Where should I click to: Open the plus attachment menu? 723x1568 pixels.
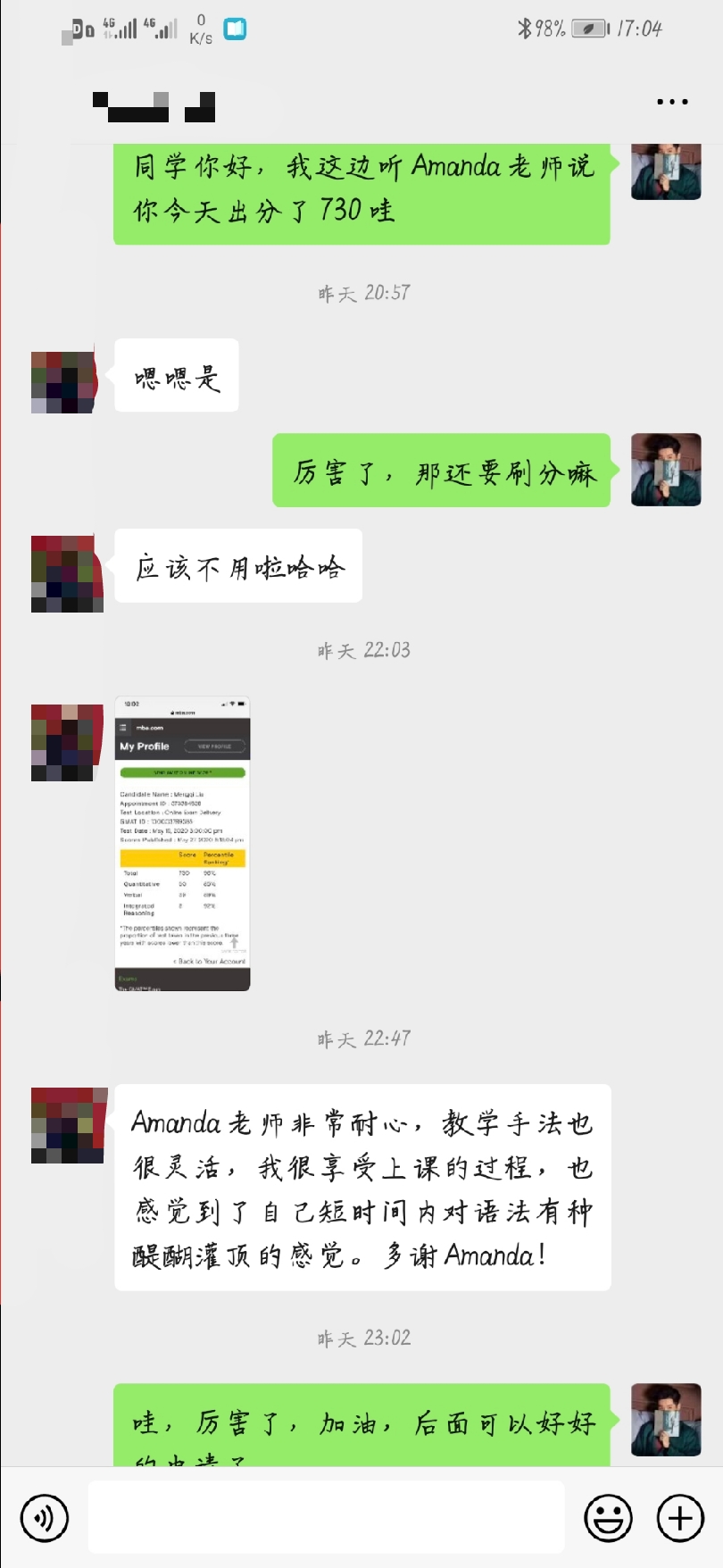tap(680, 1518)
